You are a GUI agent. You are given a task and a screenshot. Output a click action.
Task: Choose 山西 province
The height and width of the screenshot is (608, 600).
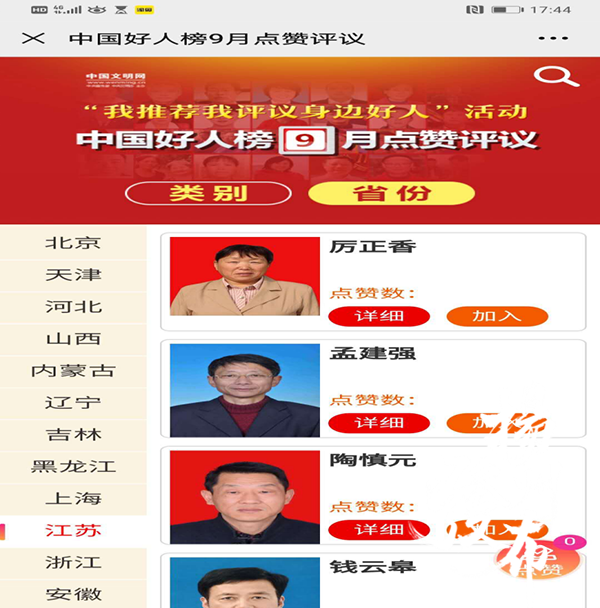coord(73,339)
